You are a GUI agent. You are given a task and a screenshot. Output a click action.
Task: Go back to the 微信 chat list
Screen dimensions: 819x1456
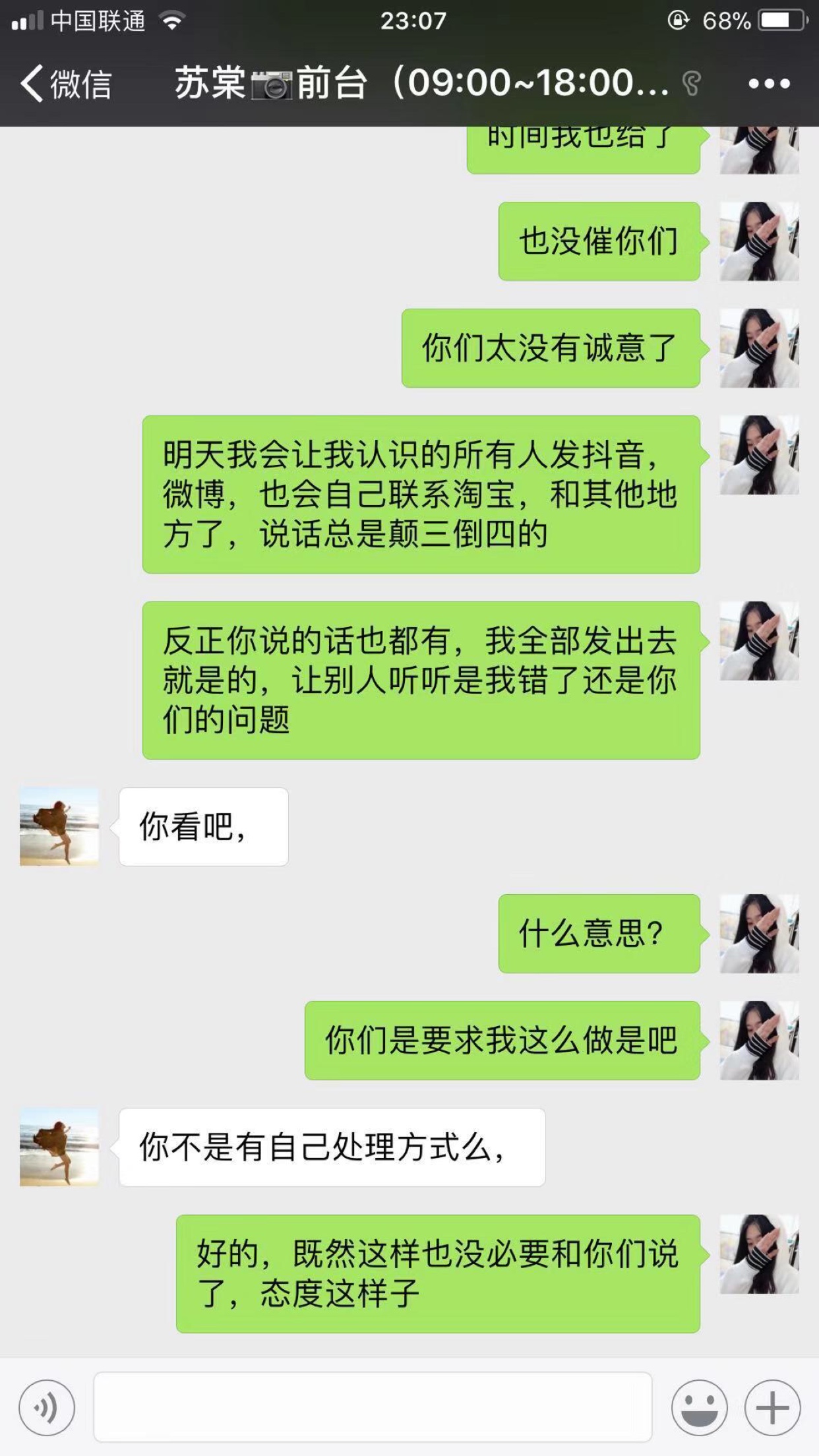pyautogui.click(x=65, y=84)
